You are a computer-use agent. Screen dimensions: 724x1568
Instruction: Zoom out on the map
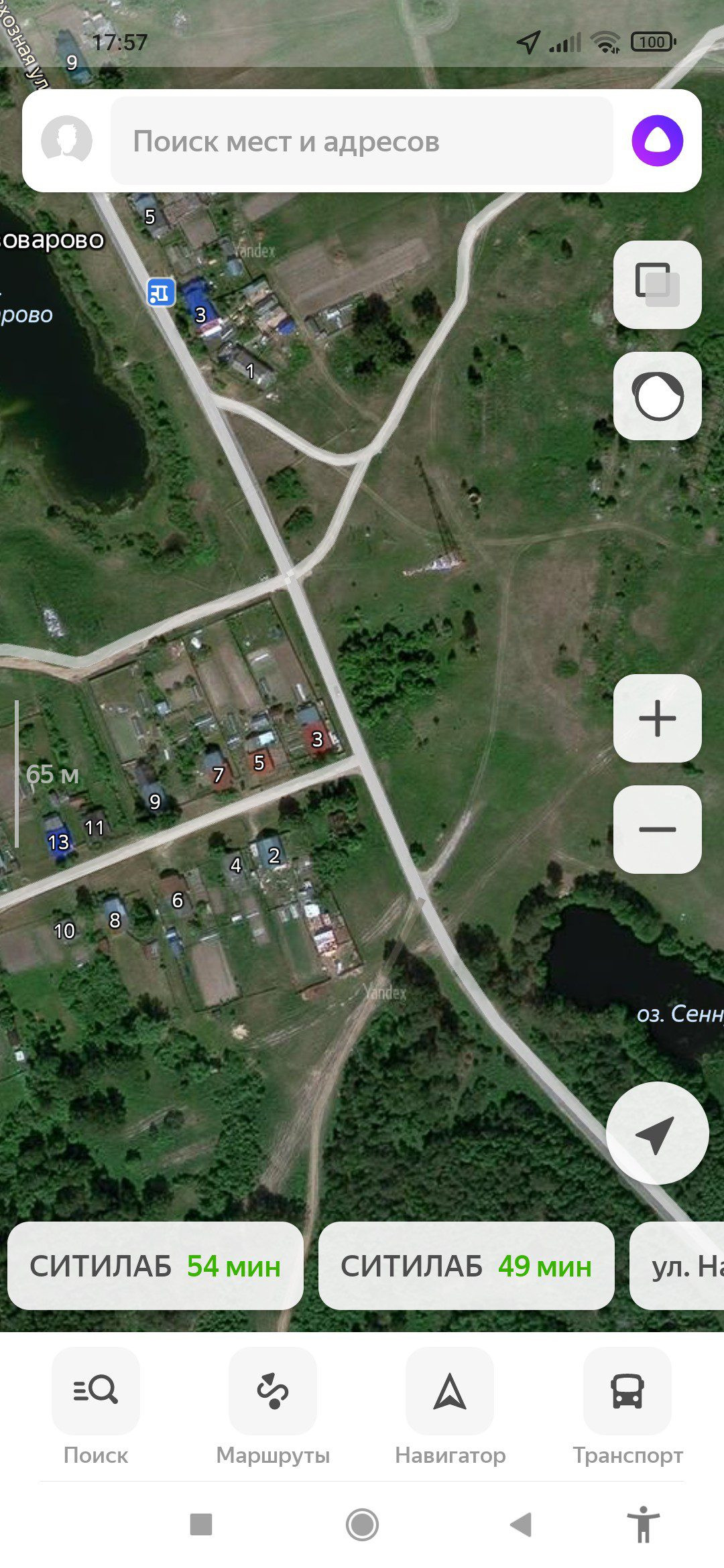(657, 830)
